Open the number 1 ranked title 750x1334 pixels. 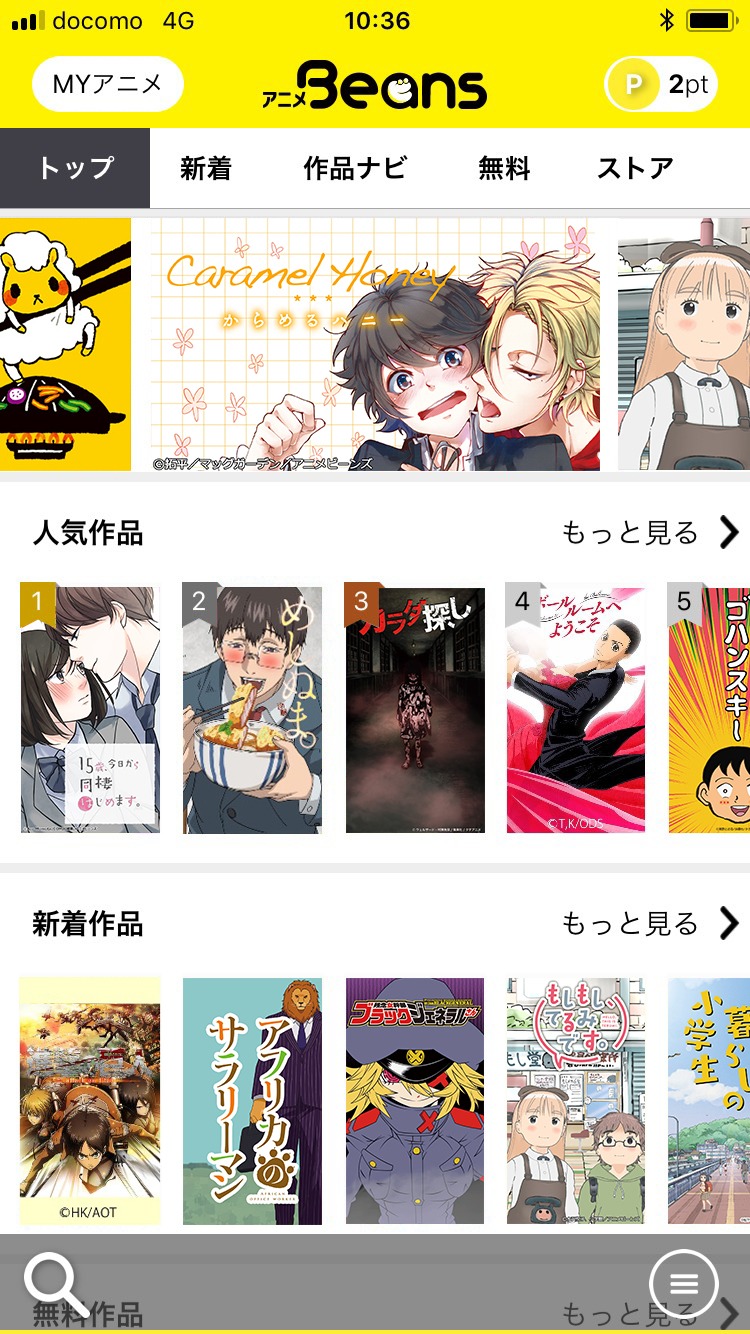pos(90,710)
